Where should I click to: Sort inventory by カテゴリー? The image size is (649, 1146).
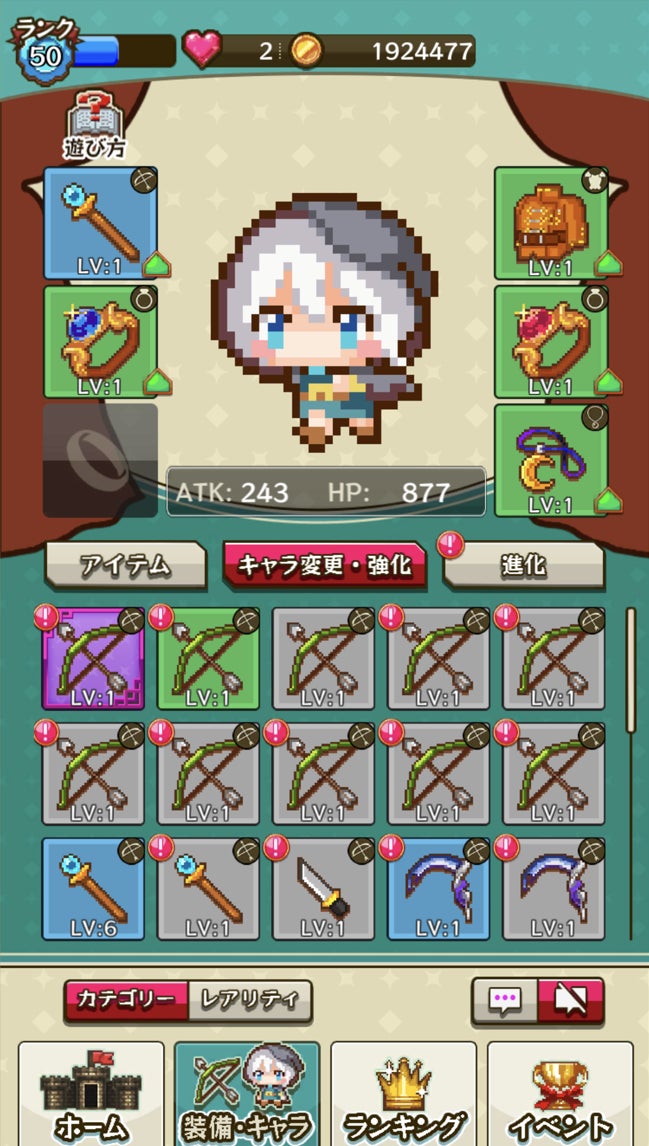(127, 1000)
